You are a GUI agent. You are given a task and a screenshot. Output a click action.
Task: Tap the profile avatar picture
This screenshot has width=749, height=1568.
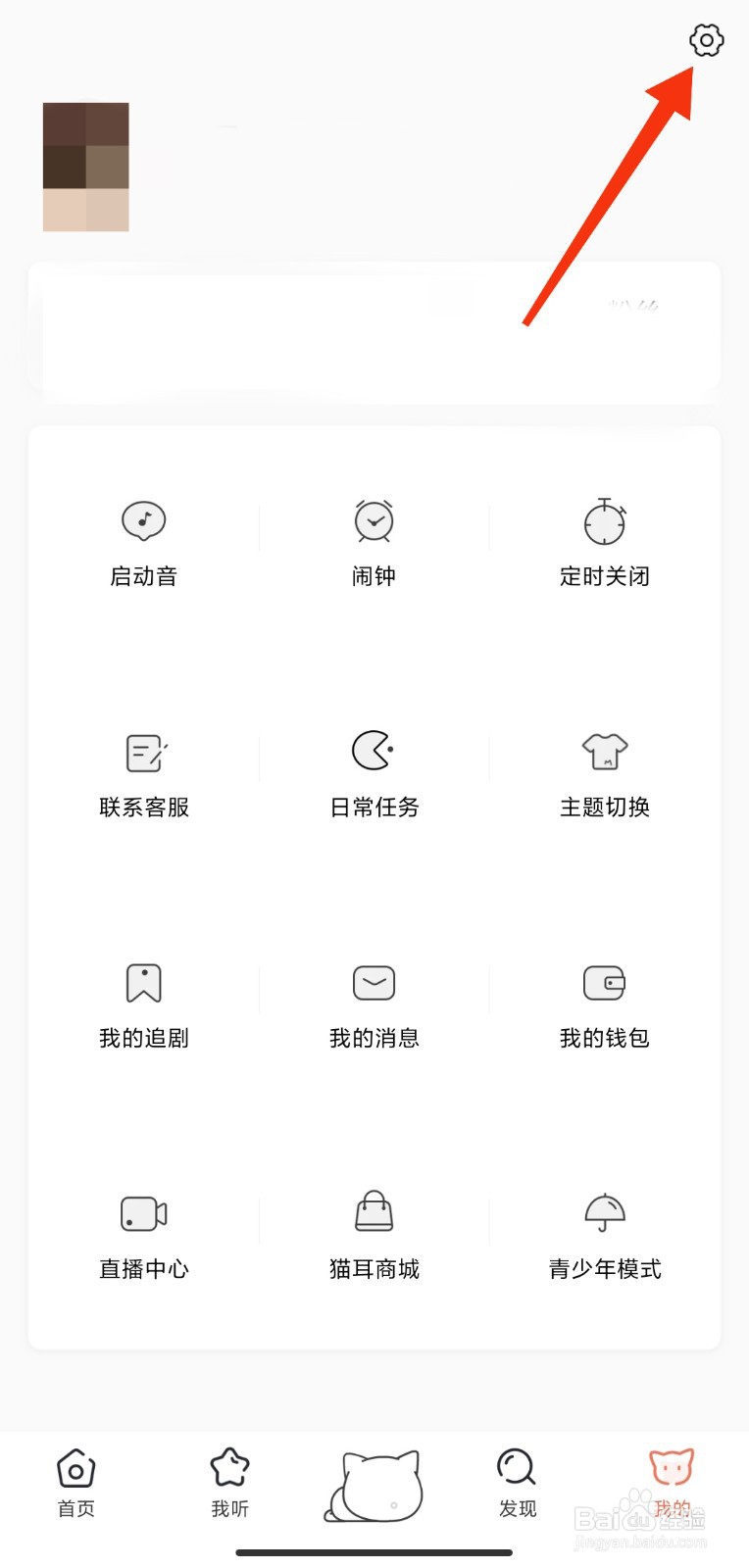86,167
